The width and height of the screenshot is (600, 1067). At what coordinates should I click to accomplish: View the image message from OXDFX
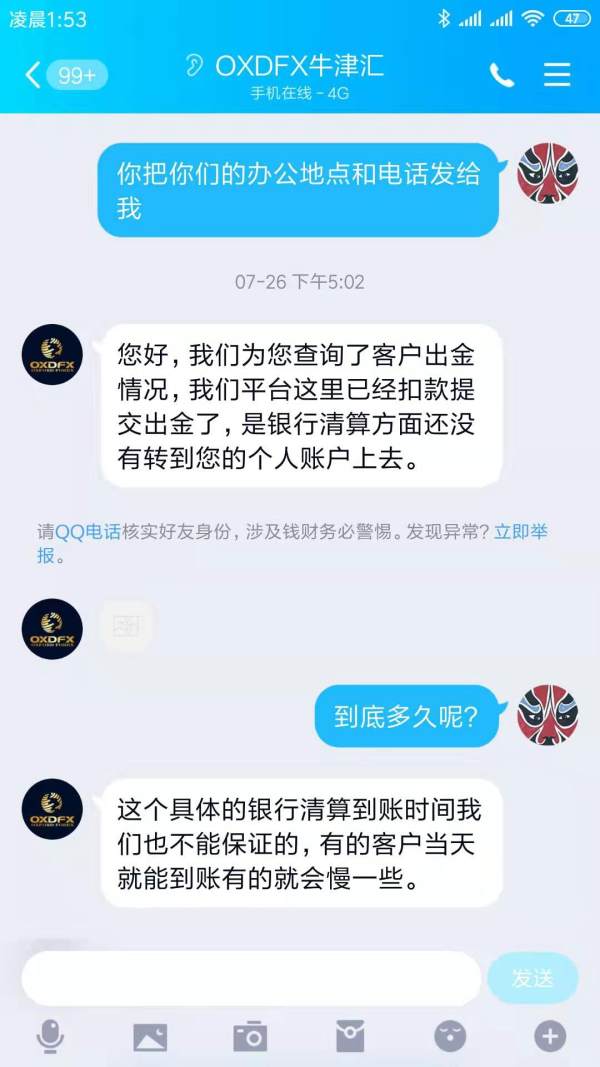(x=128, y=627)
